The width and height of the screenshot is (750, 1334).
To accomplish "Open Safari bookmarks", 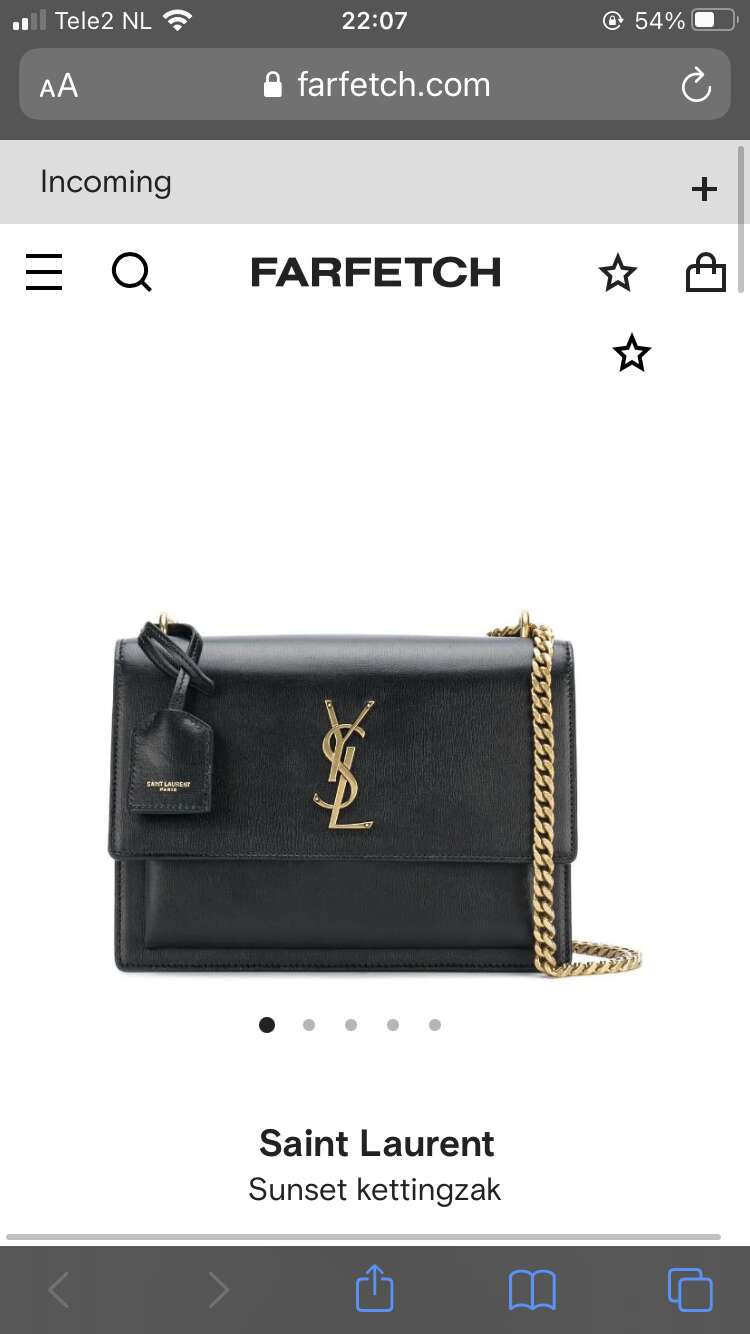I will 531,1290.
